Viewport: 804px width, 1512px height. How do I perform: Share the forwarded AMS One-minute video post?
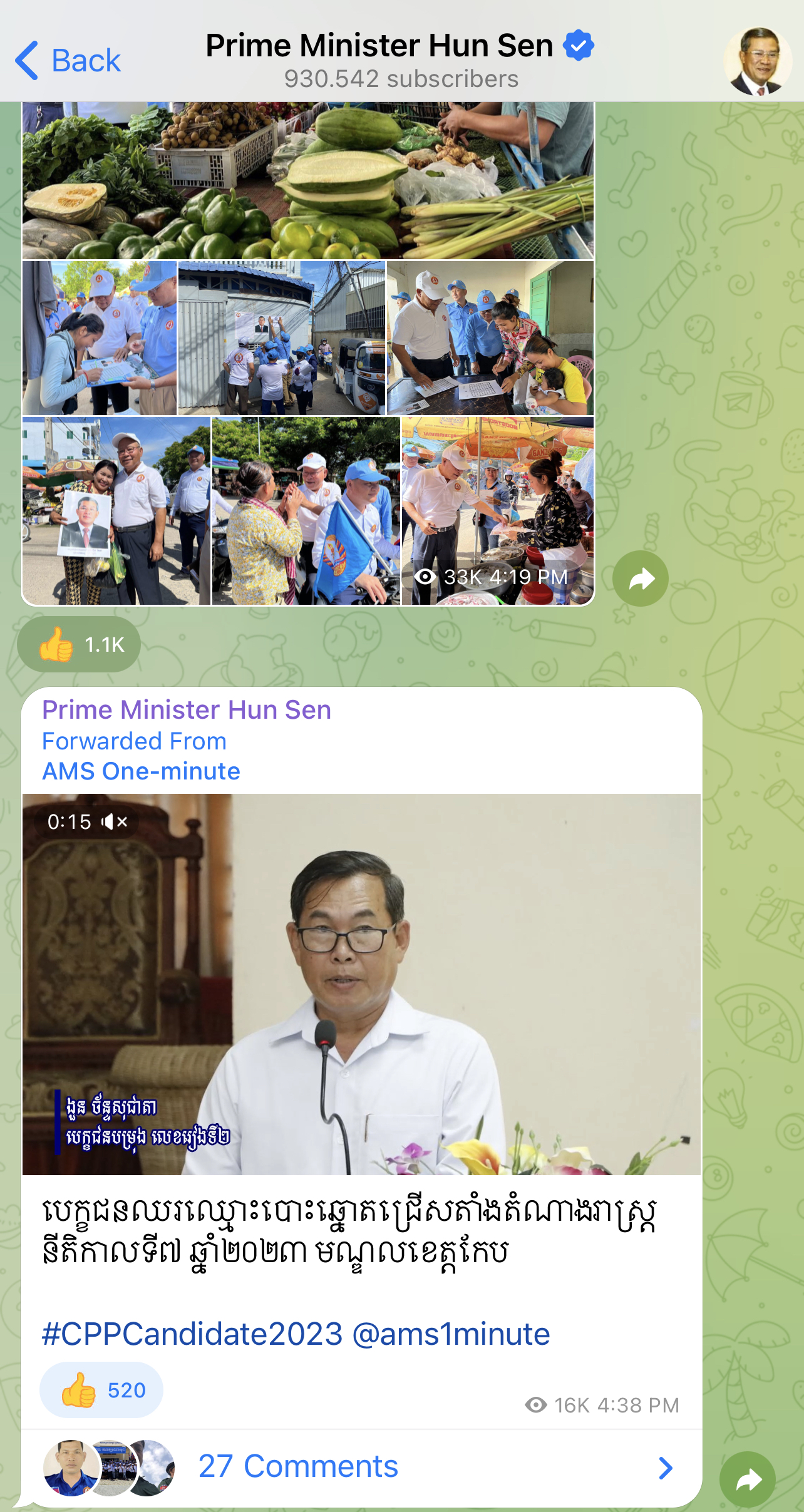point(747,1479)
